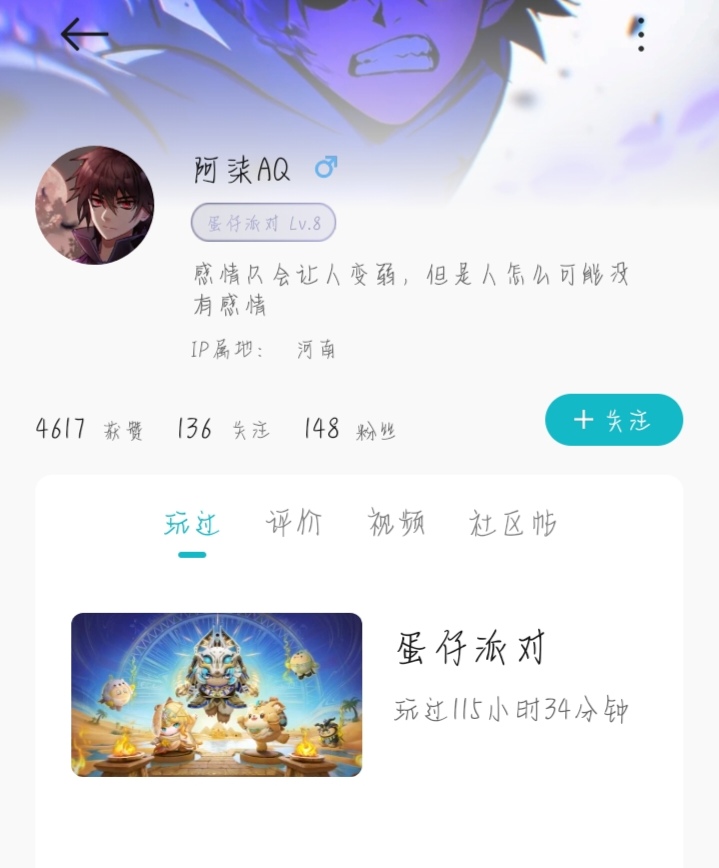Viewport: 719px width, 868px height.
Task: Select the 玩过 tab
Action: click(192, 523)
